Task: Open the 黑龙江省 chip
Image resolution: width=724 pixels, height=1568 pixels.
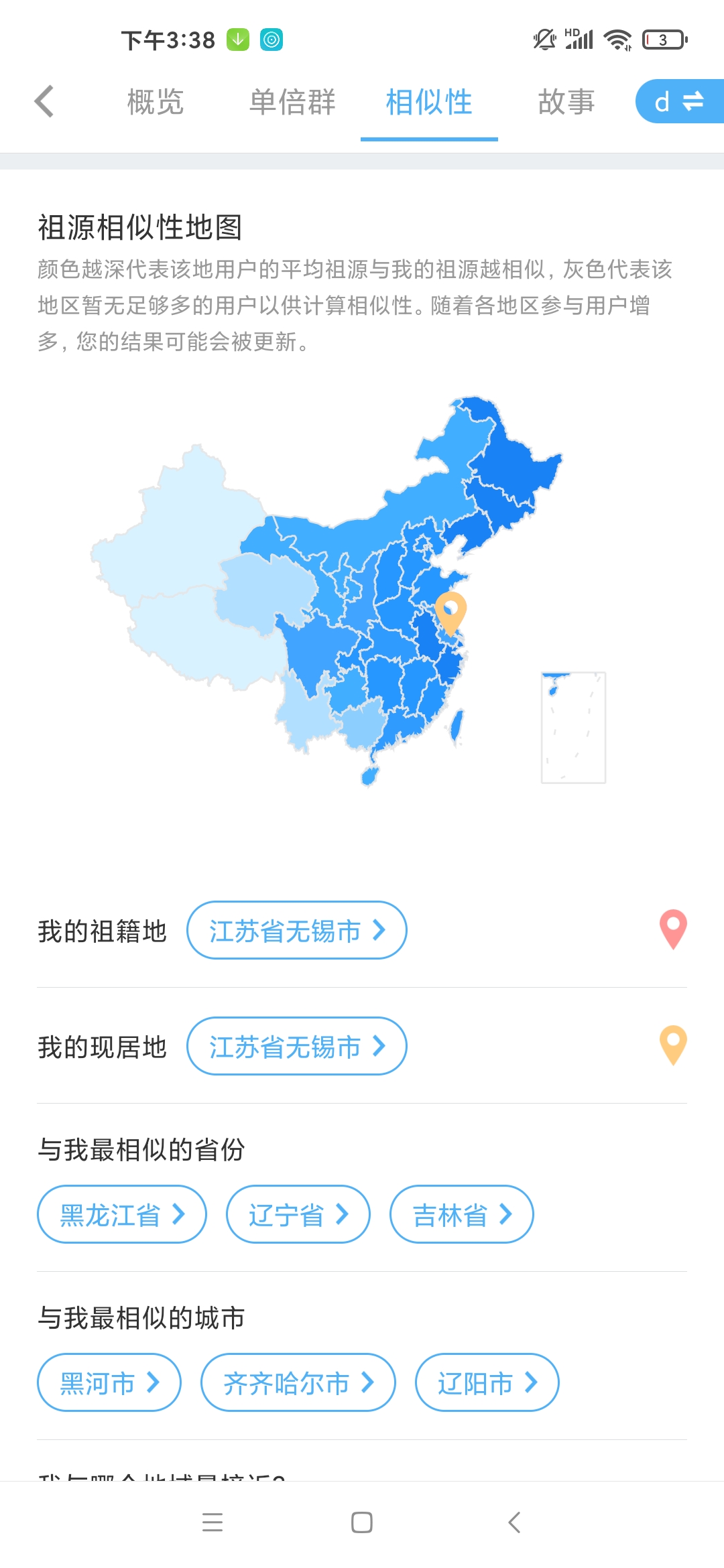Action: coord(122,1214)
